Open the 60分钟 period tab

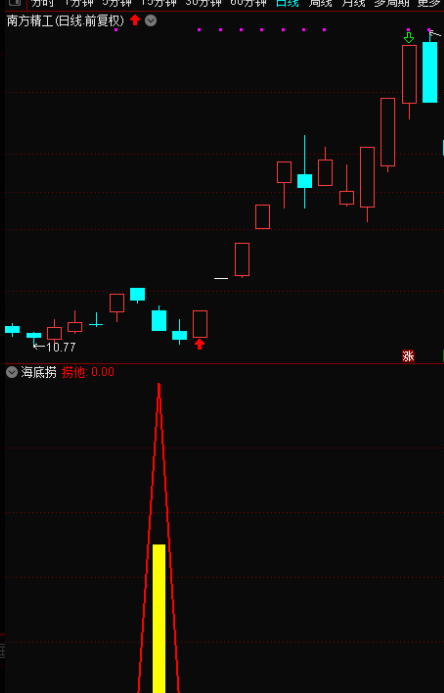(248, 4)
